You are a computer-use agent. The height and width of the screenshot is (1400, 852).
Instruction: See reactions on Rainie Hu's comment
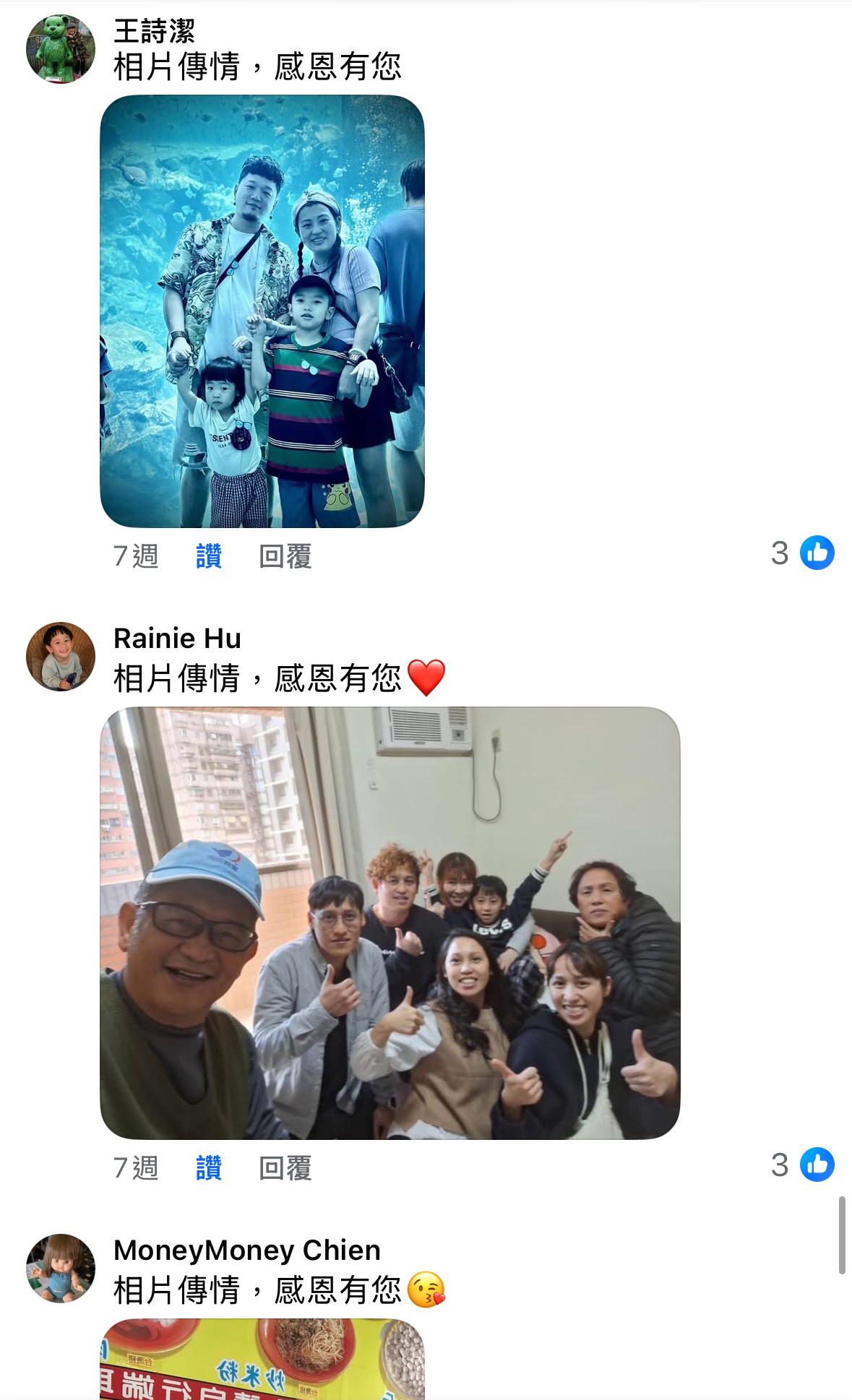click(803, 1165)
